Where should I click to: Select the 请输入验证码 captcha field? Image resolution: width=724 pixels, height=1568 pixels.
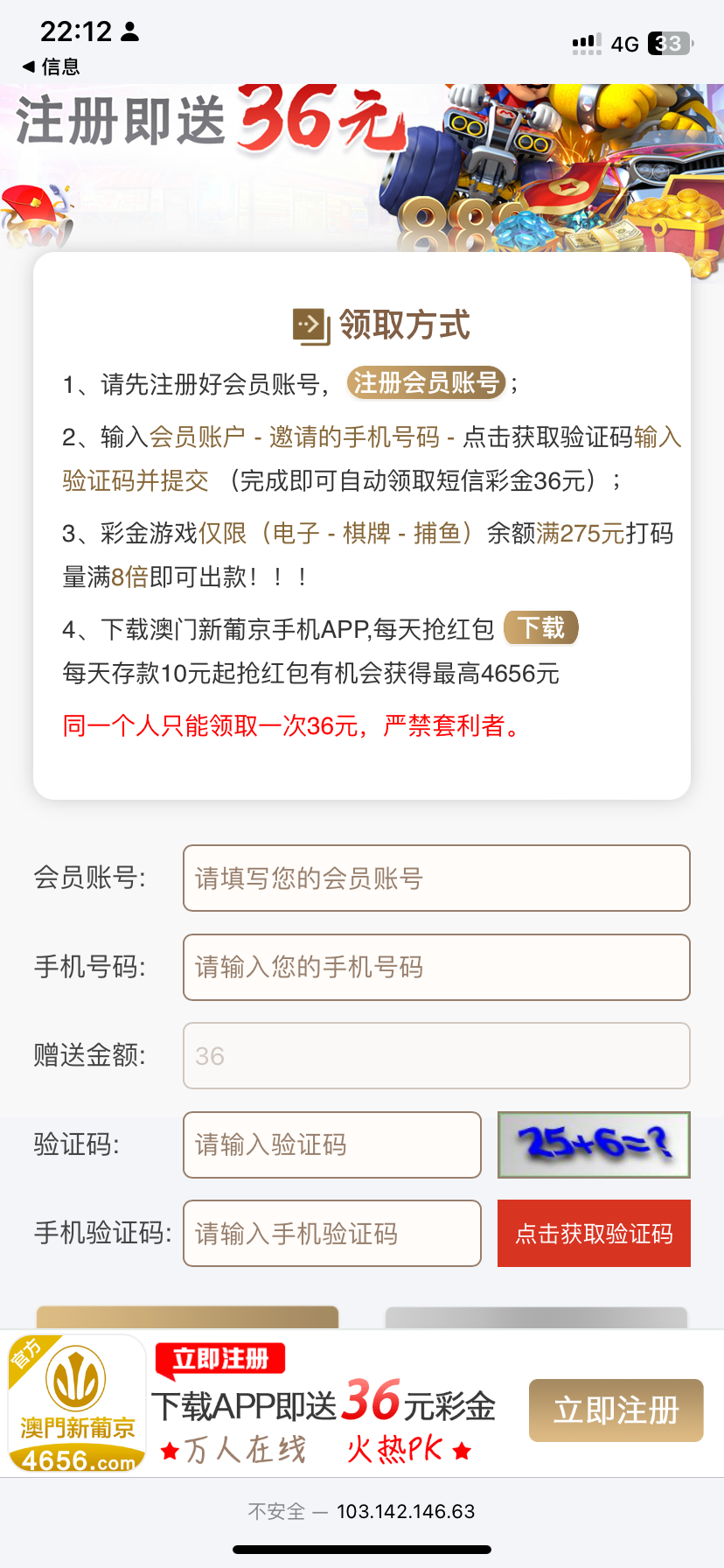pos(331,1144)
